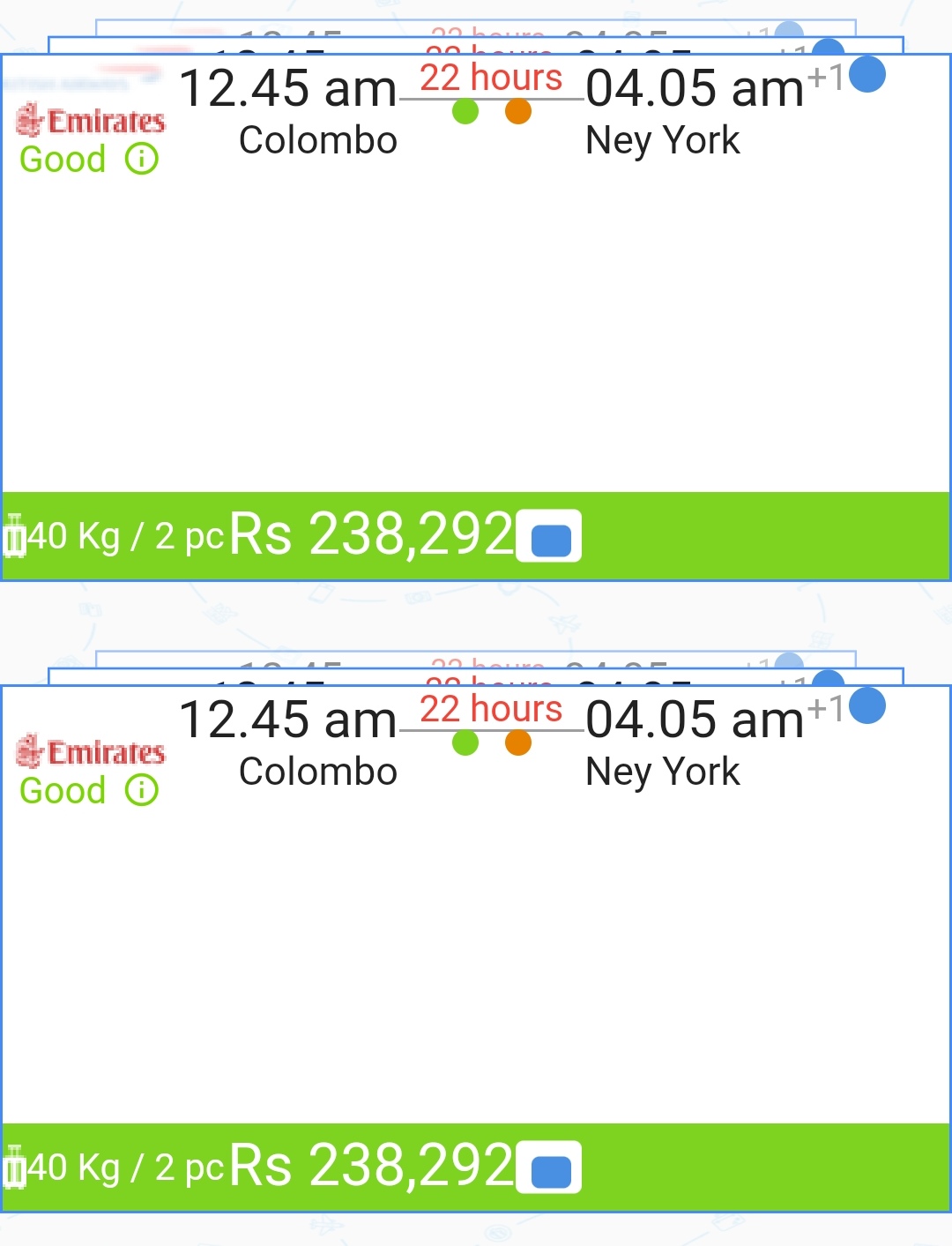
Task: View Good rating info on first flight
Action: click(141, 160)
